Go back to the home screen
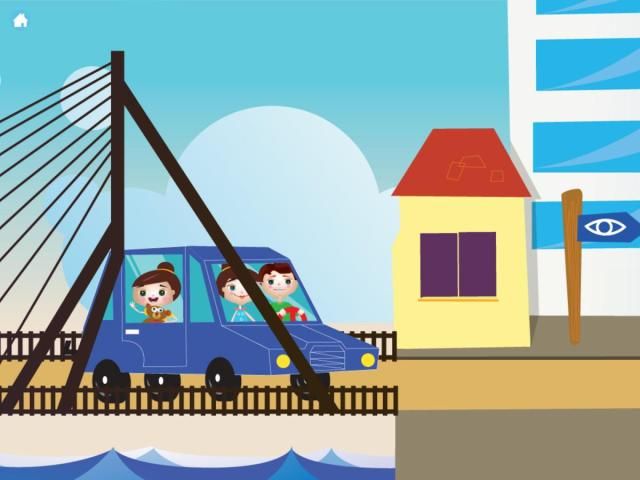The height and width of the screenshot is (480, 640). point(20,21)
